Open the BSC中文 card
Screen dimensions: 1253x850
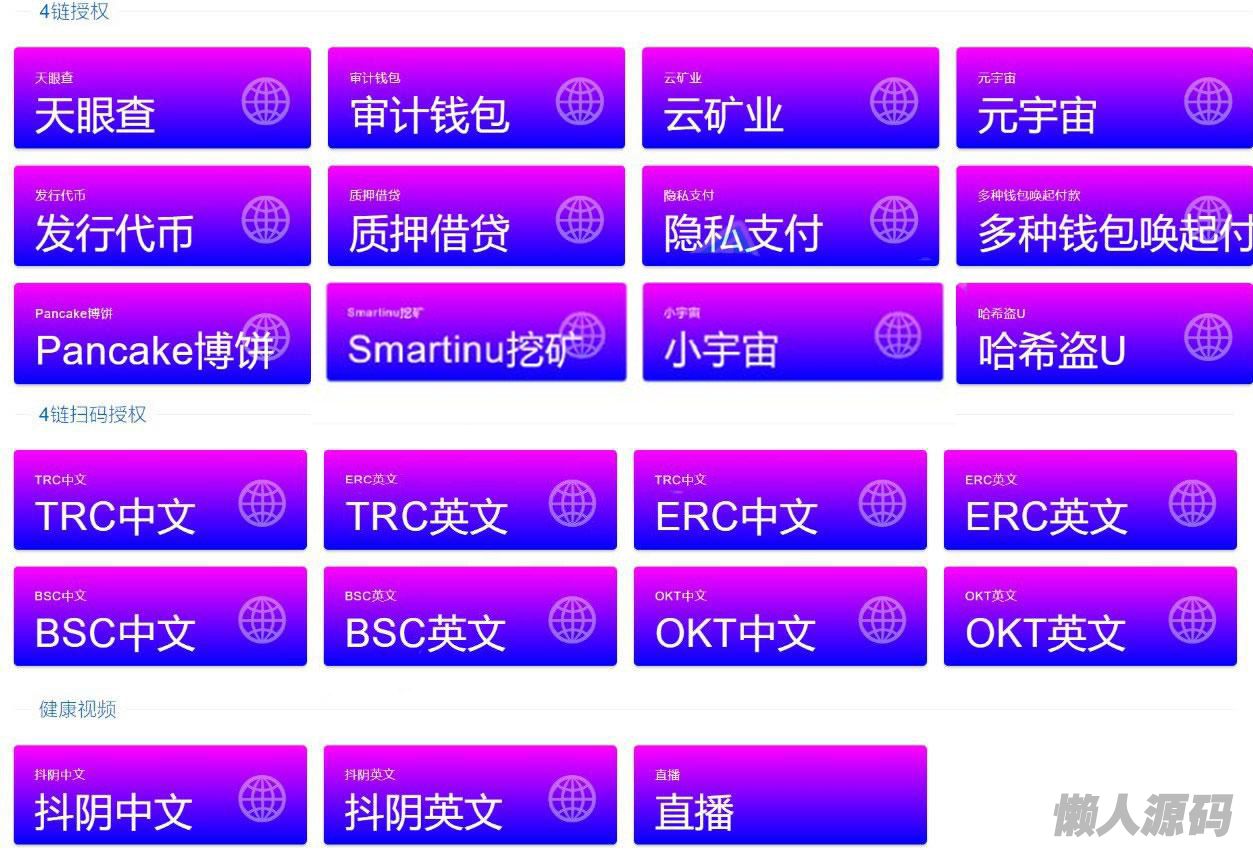pyautogui.click(x=160, y=617)
